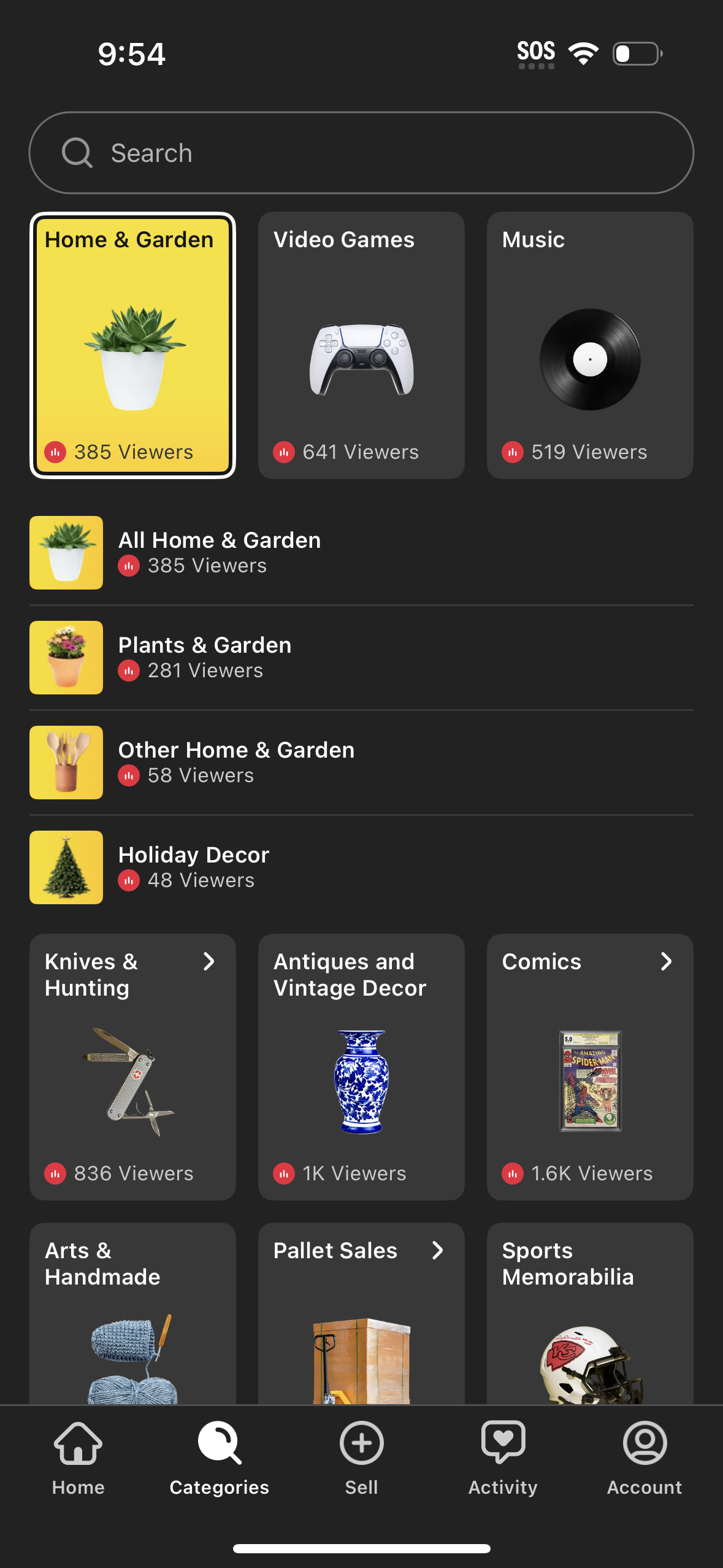Tap the Sell plus icon
The width and height of the screenshot is (723, 1568).
coord(361,1442)
